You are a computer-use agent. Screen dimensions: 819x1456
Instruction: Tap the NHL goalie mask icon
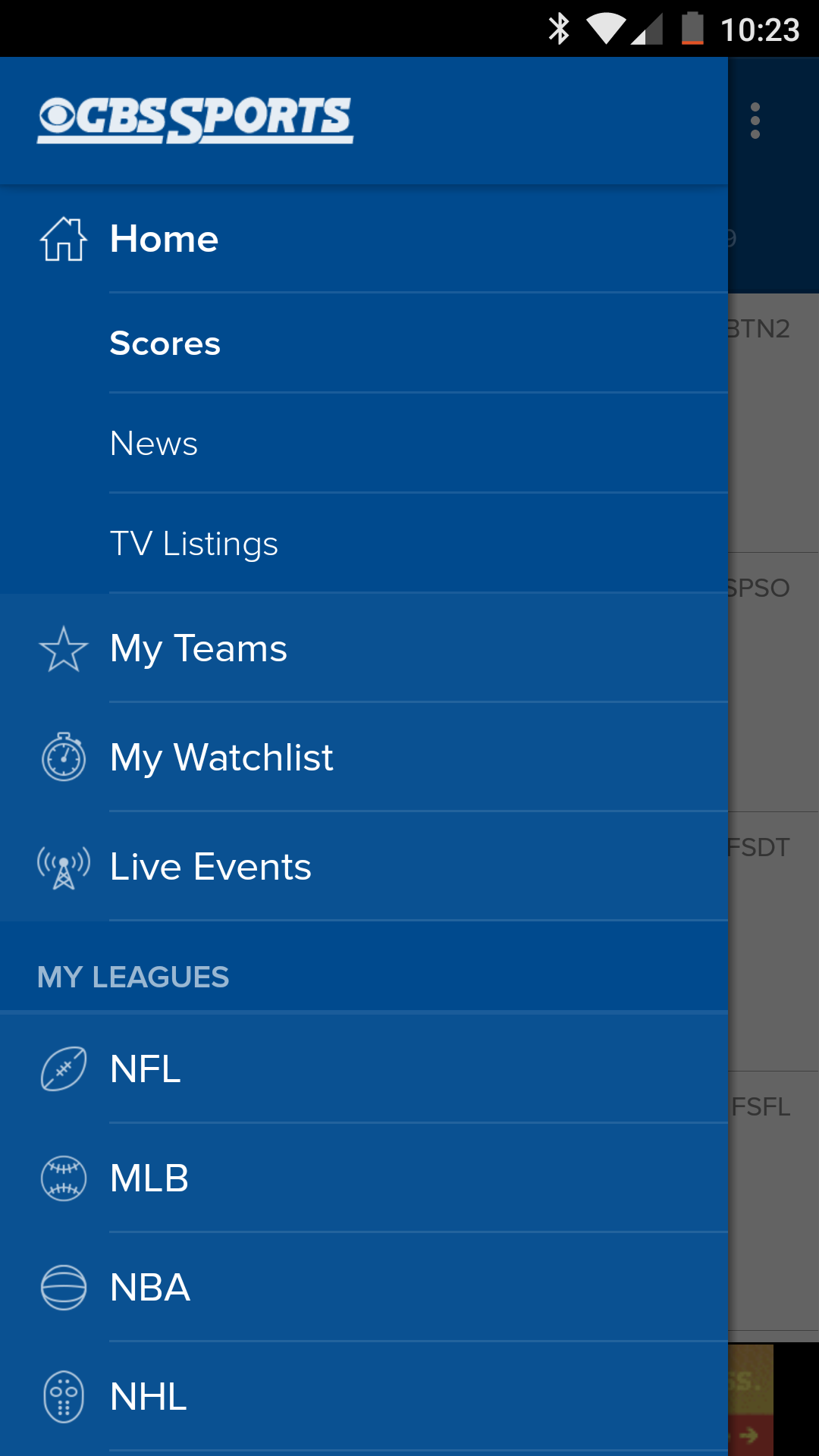(x=64, y=1395)
